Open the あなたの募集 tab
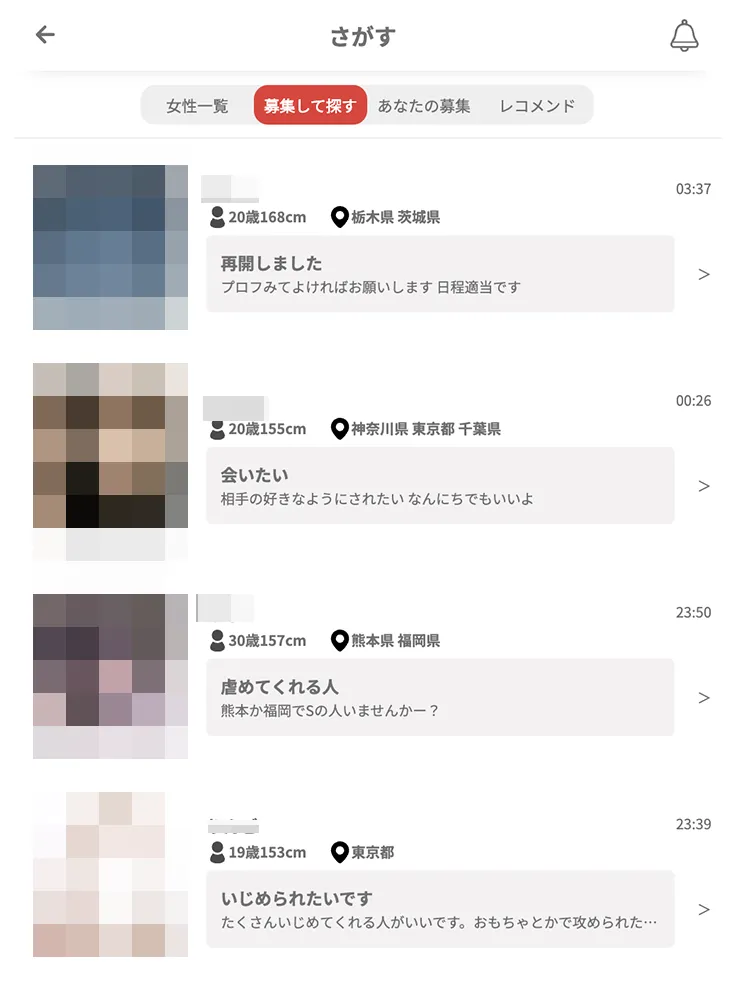Screen dimensions: 750x1000 pos(424,104)
